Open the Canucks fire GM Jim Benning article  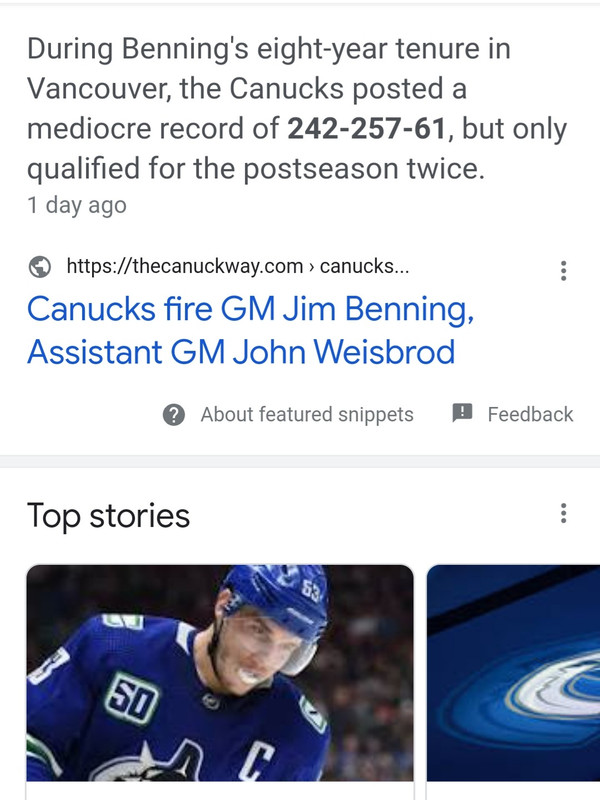(250, 330)
